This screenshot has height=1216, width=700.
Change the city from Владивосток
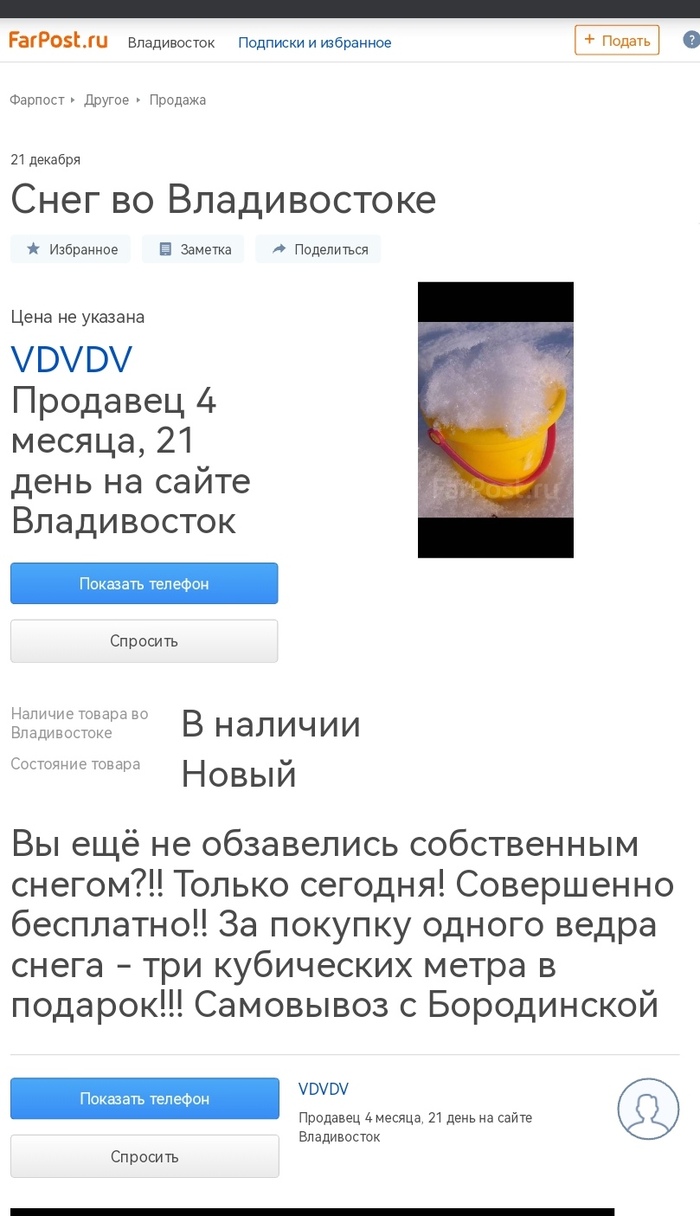(x=171, y=43)
